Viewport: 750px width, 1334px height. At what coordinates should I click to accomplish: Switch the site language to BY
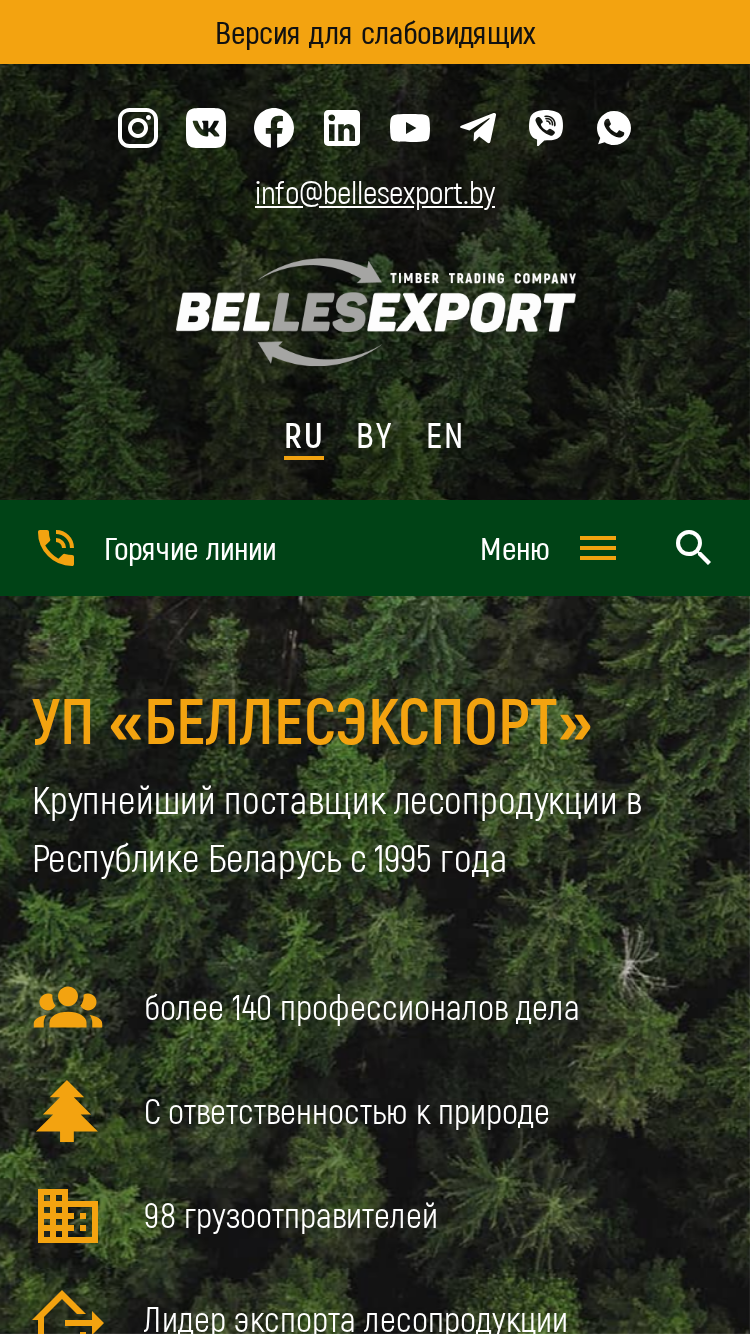[x=374, y=437]
